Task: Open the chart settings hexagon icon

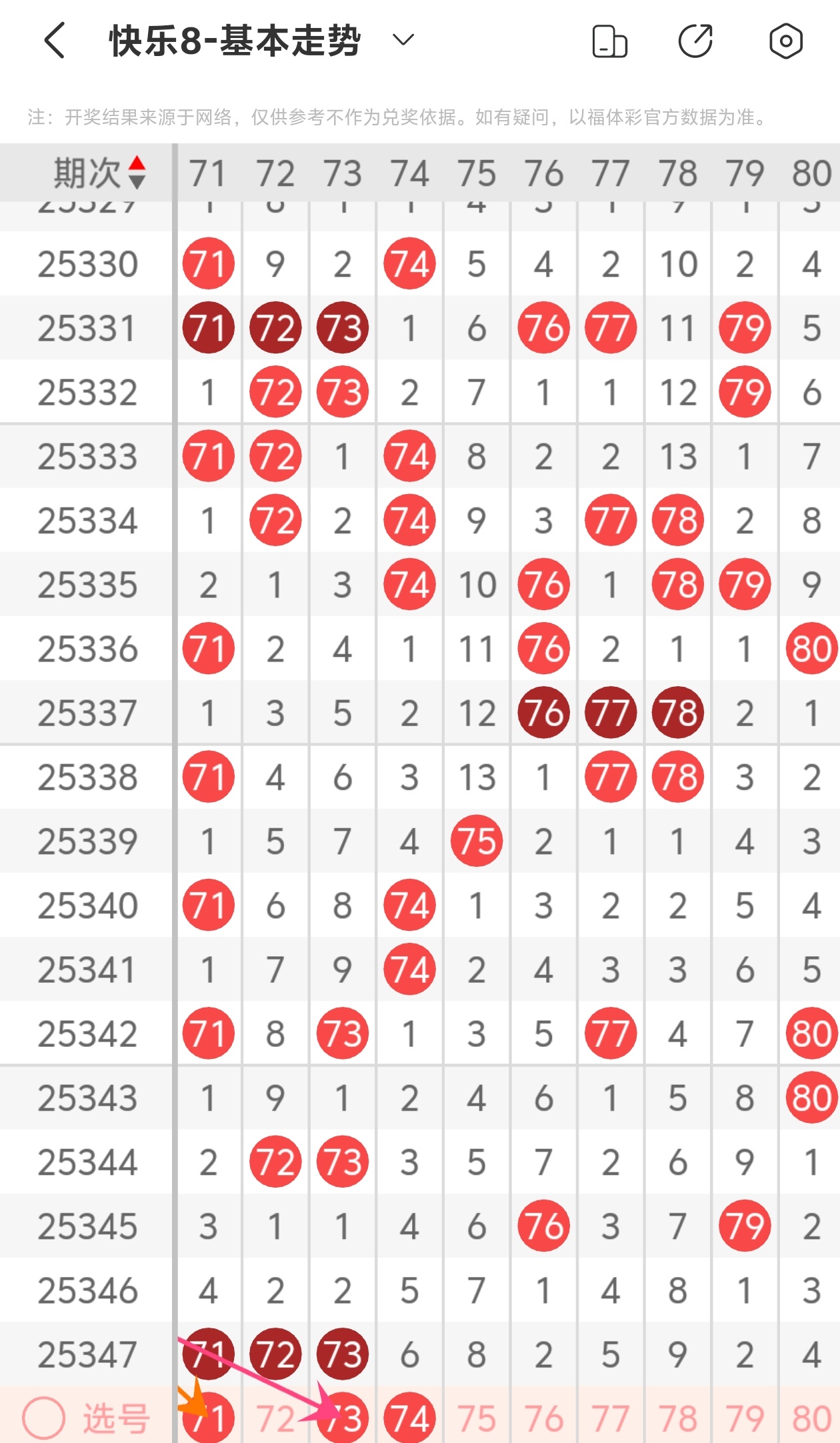Action: [x=786, y=41]
